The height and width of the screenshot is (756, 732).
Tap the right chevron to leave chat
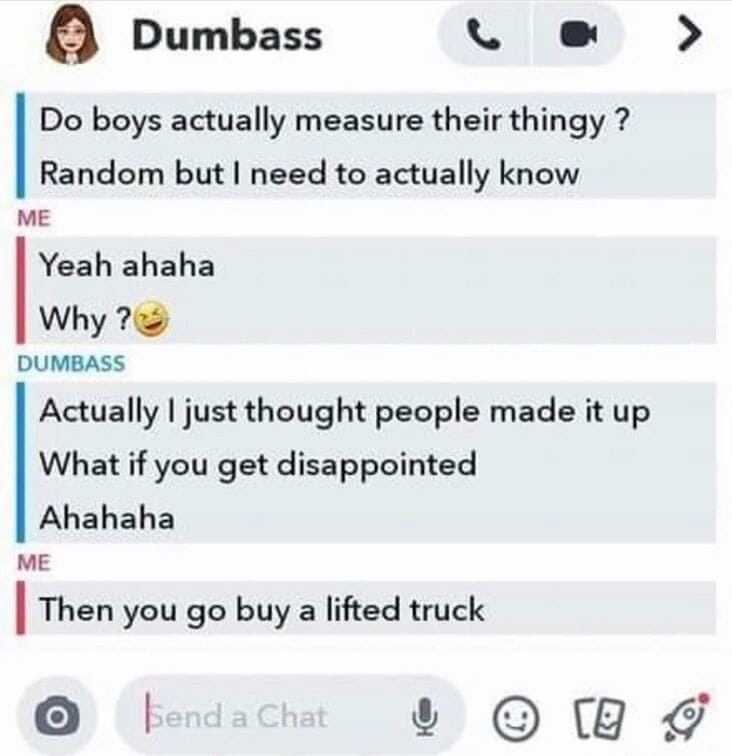pyautogui.click(x=686, y=36)
